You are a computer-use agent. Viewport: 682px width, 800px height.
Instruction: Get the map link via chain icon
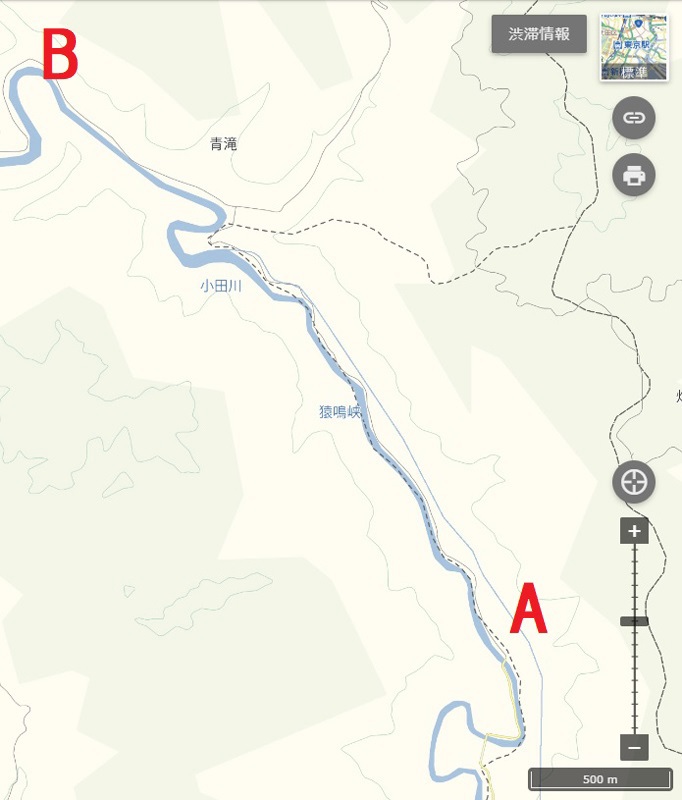pyautogui.click(x=634, y=117)
